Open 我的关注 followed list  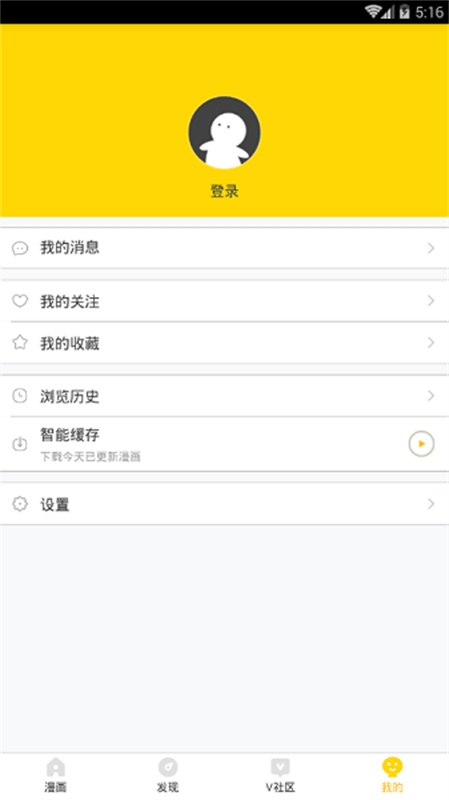click(224, 301)
